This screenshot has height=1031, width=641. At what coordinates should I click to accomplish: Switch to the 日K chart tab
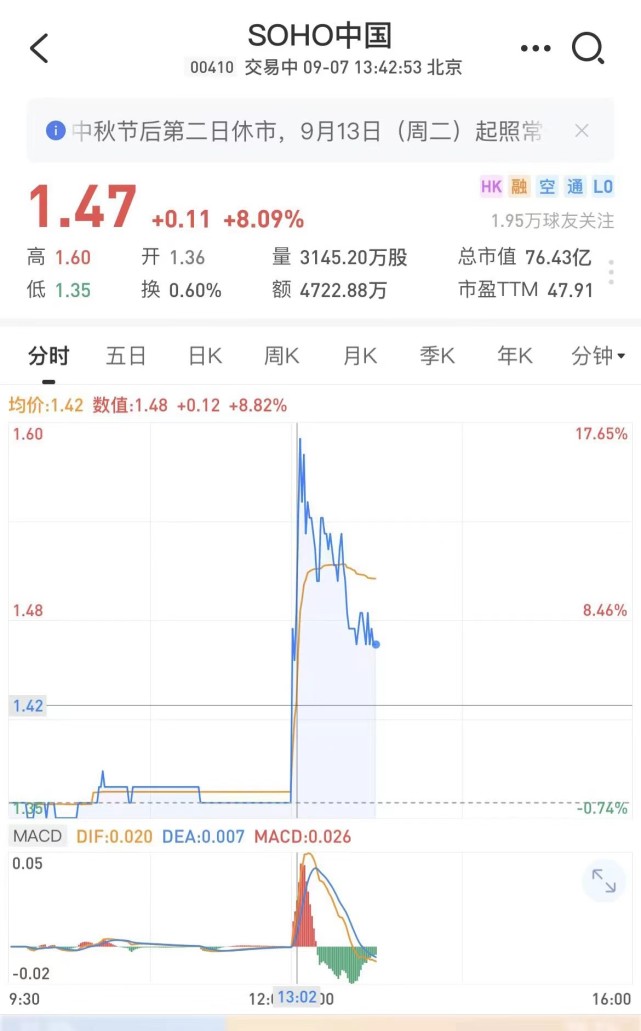(x=205, y=355)
